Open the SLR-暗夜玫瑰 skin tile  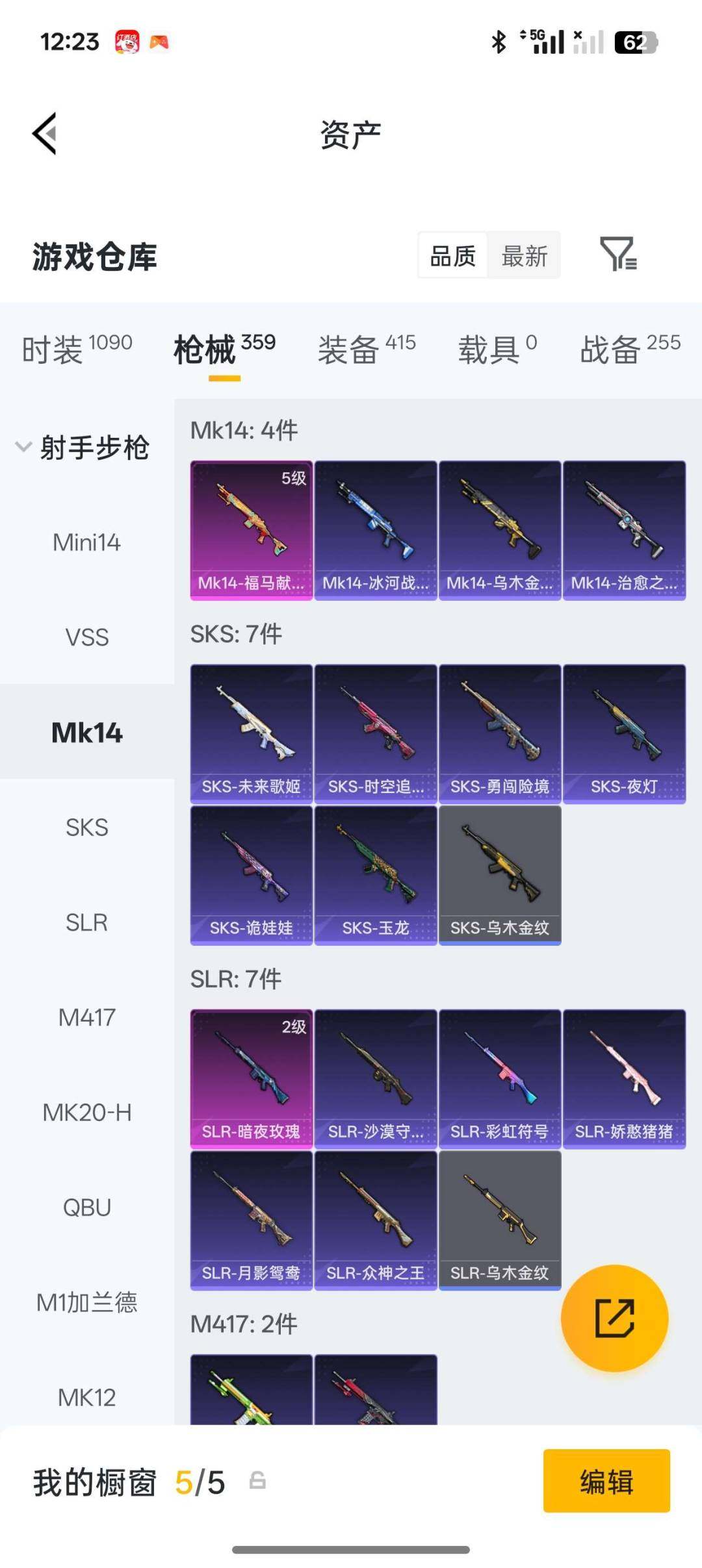coord(251,1078)
